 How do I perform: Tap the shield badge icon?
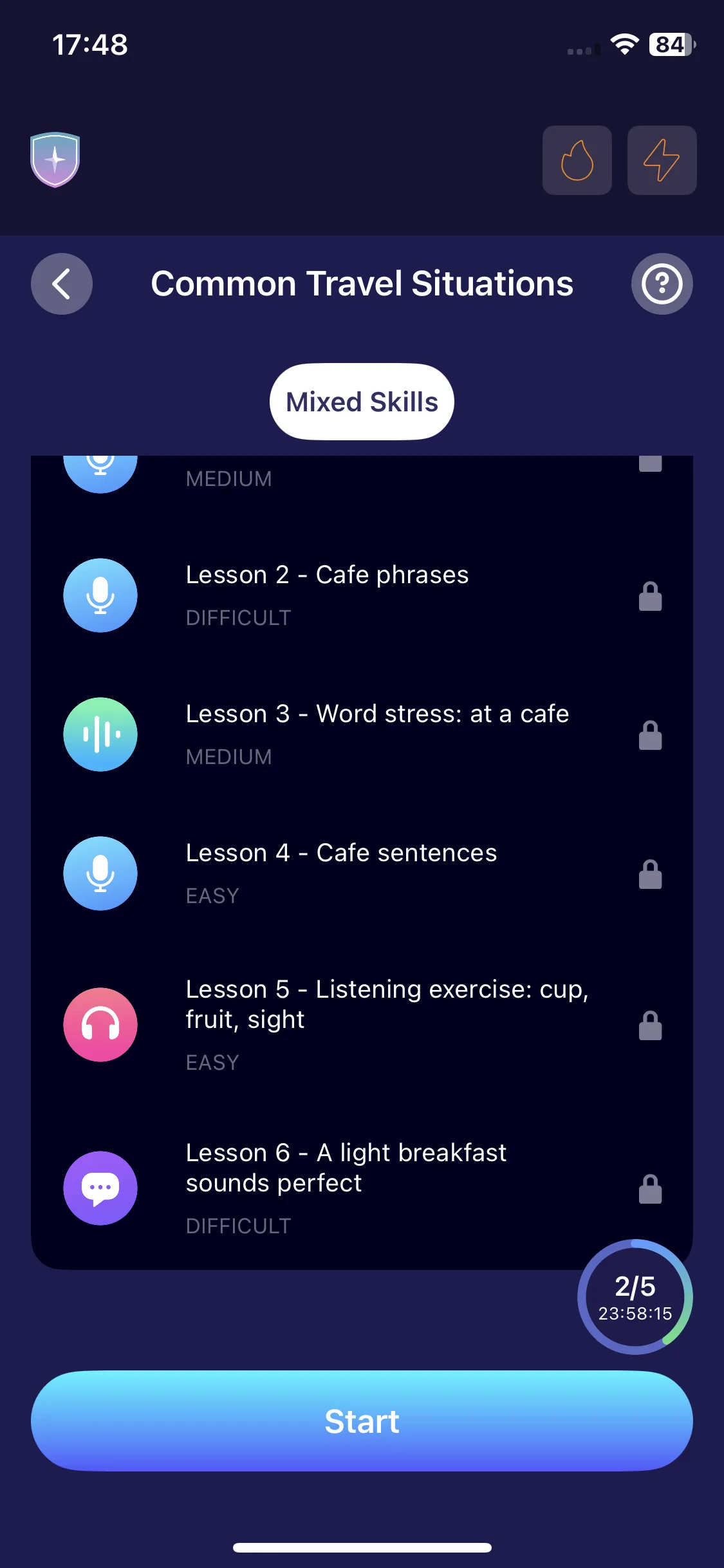coord(55,160)
